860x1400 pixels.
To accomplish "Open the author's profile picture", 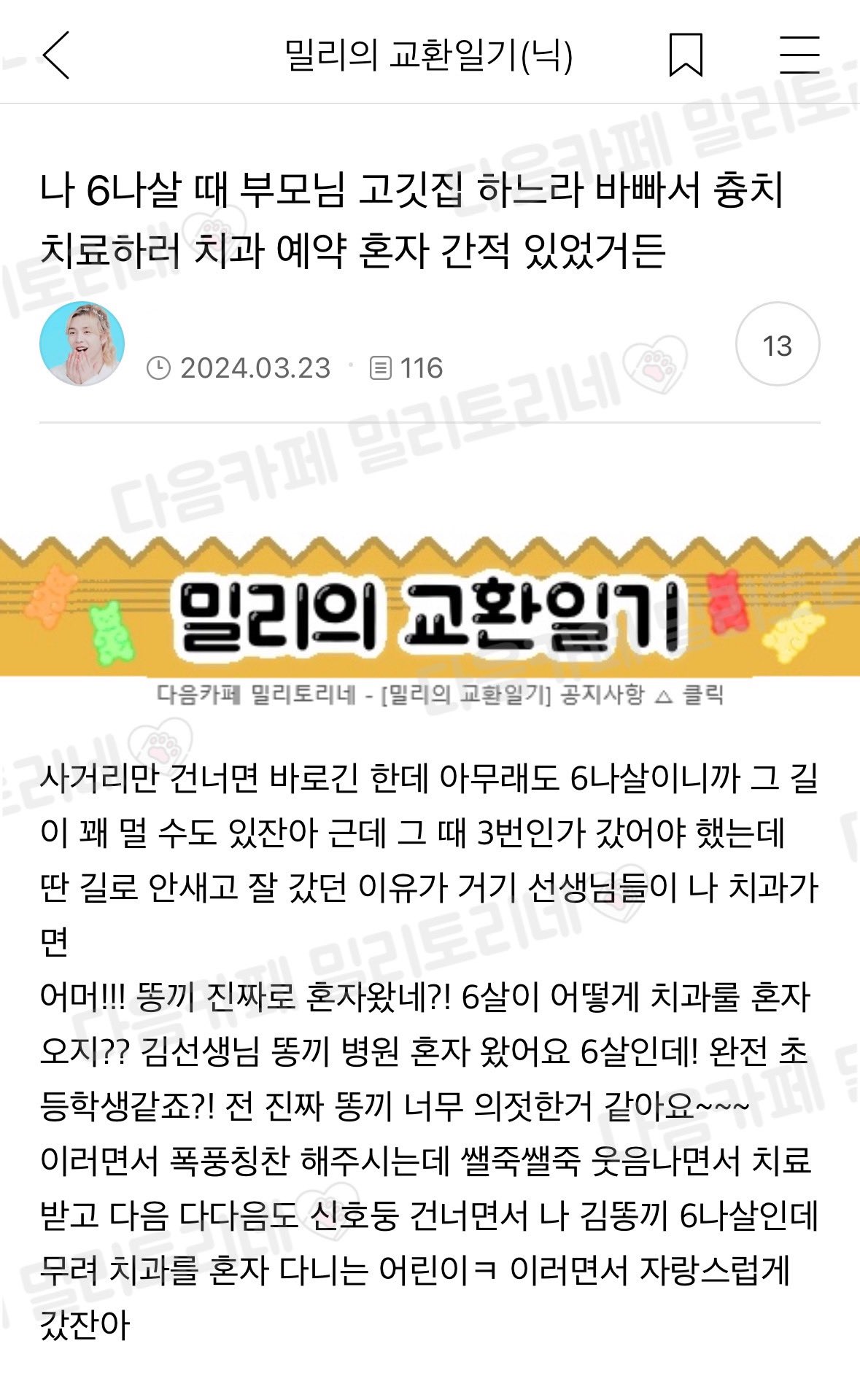I will (x=82, y=343).
